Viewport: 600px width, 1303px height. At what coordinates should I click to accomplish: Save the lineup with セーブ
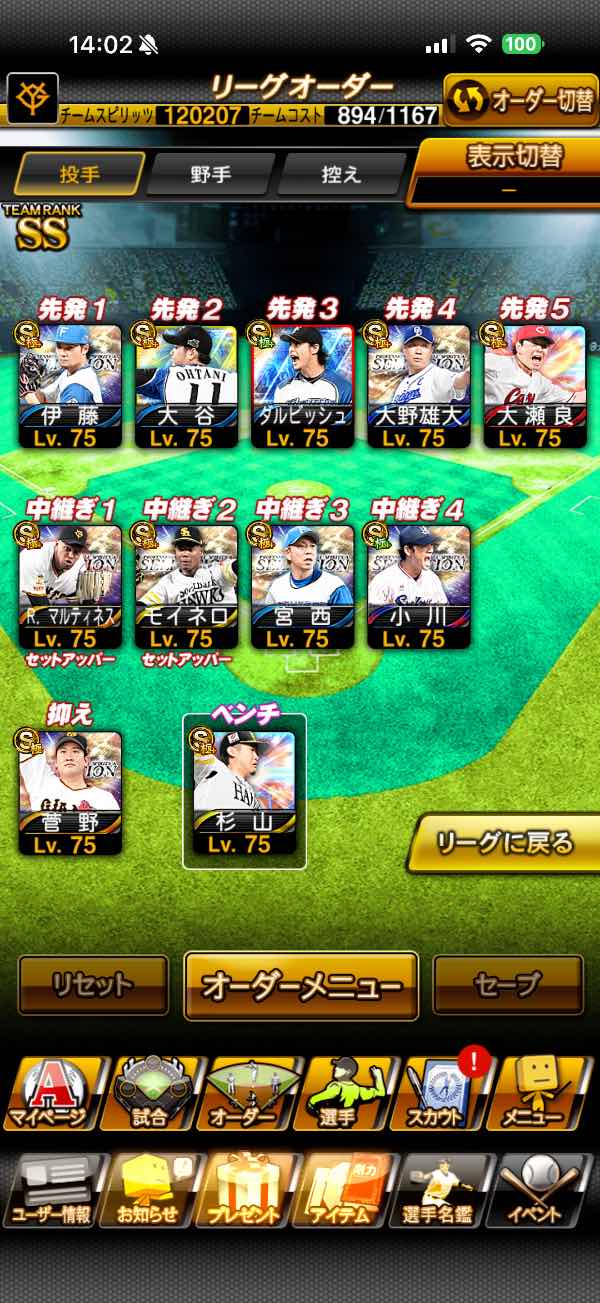(508, 985)
